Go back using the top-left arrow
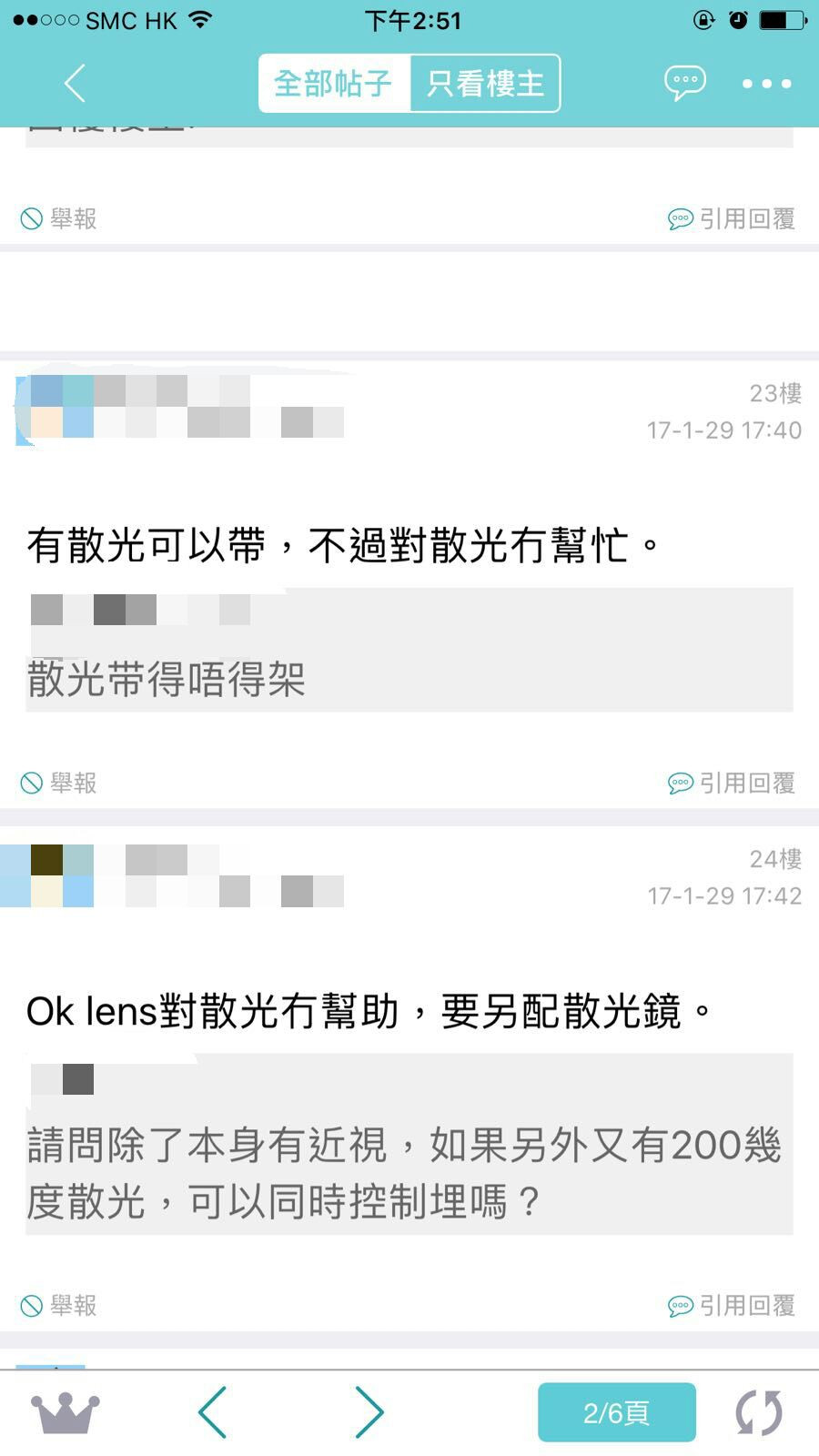 pyautogui.click(x=75, y=84)
